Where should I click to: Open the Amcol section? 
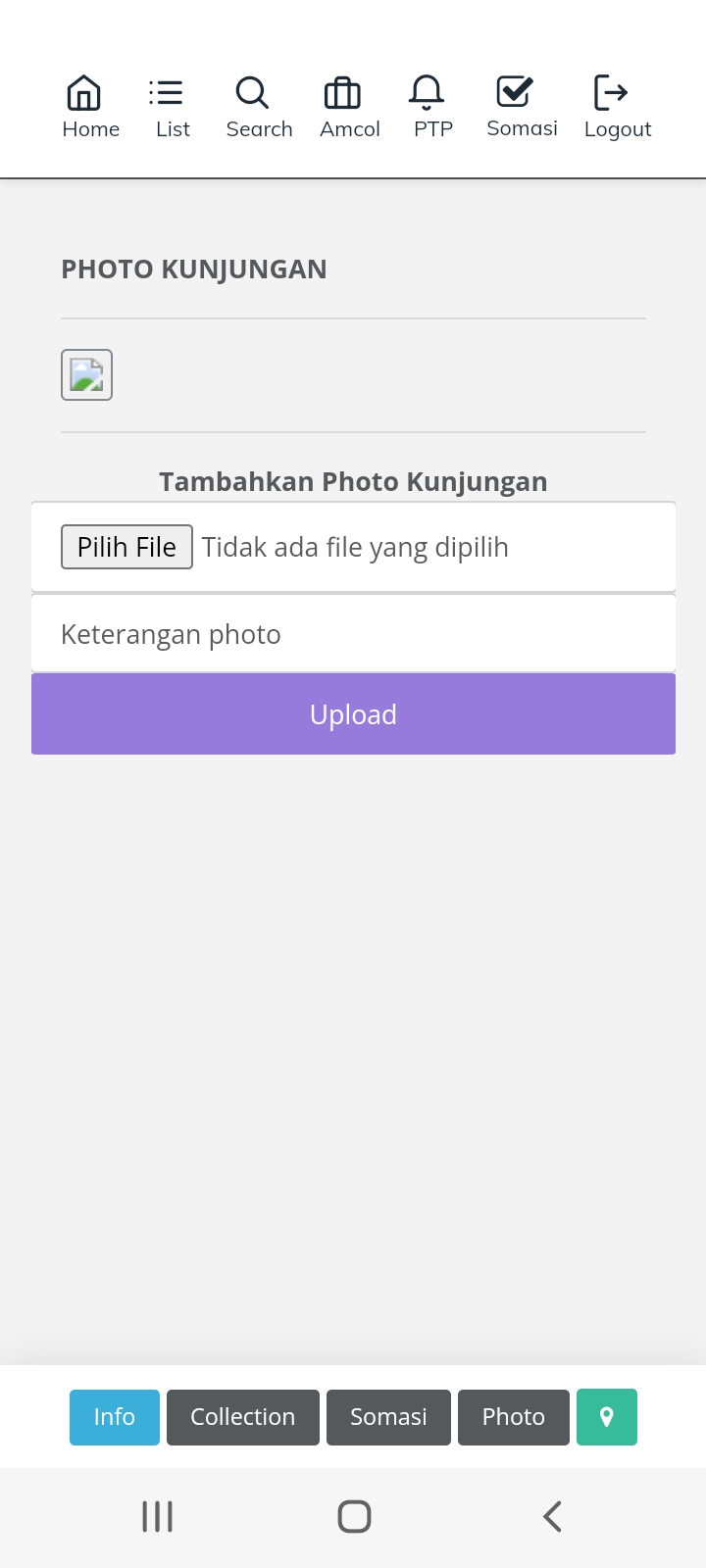349,107
